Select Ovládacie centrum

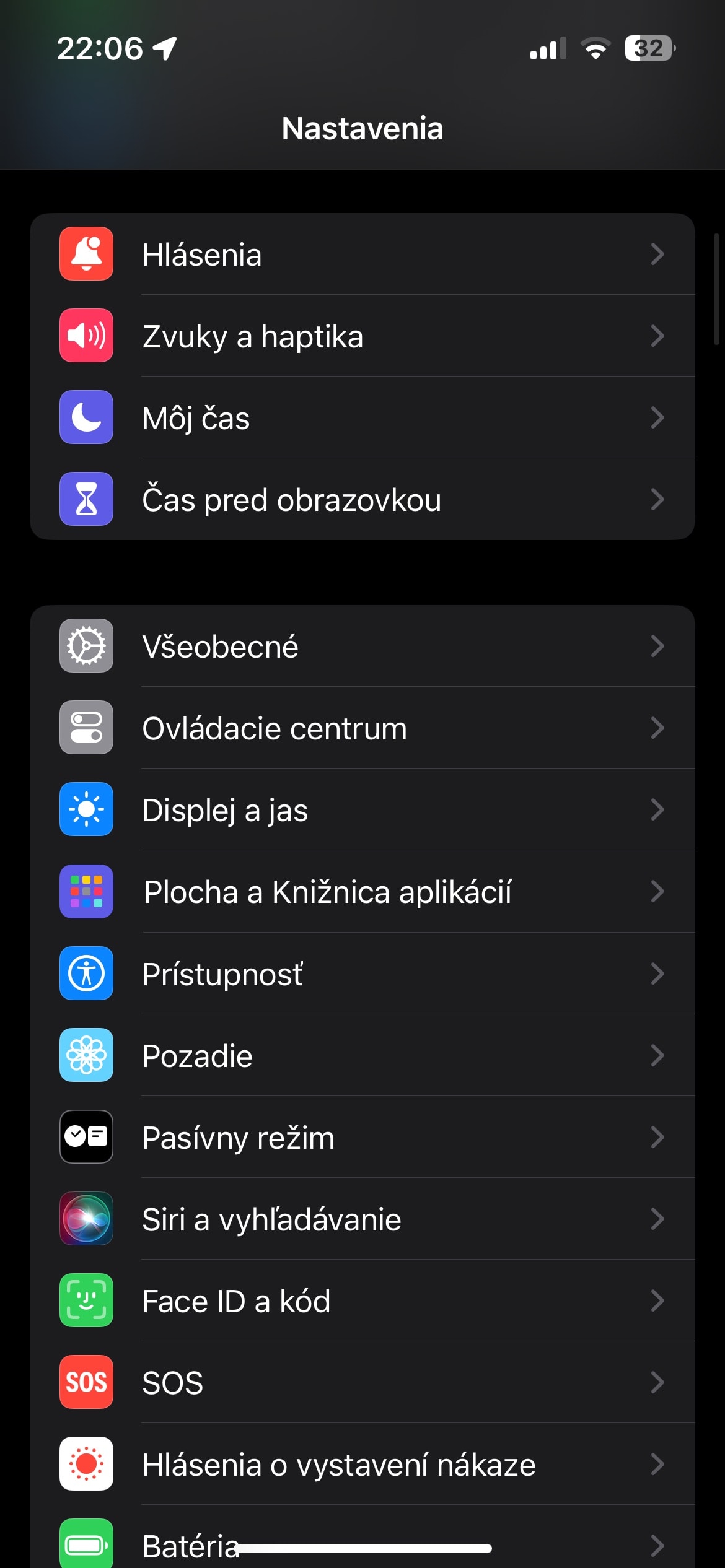click(362, 728)
